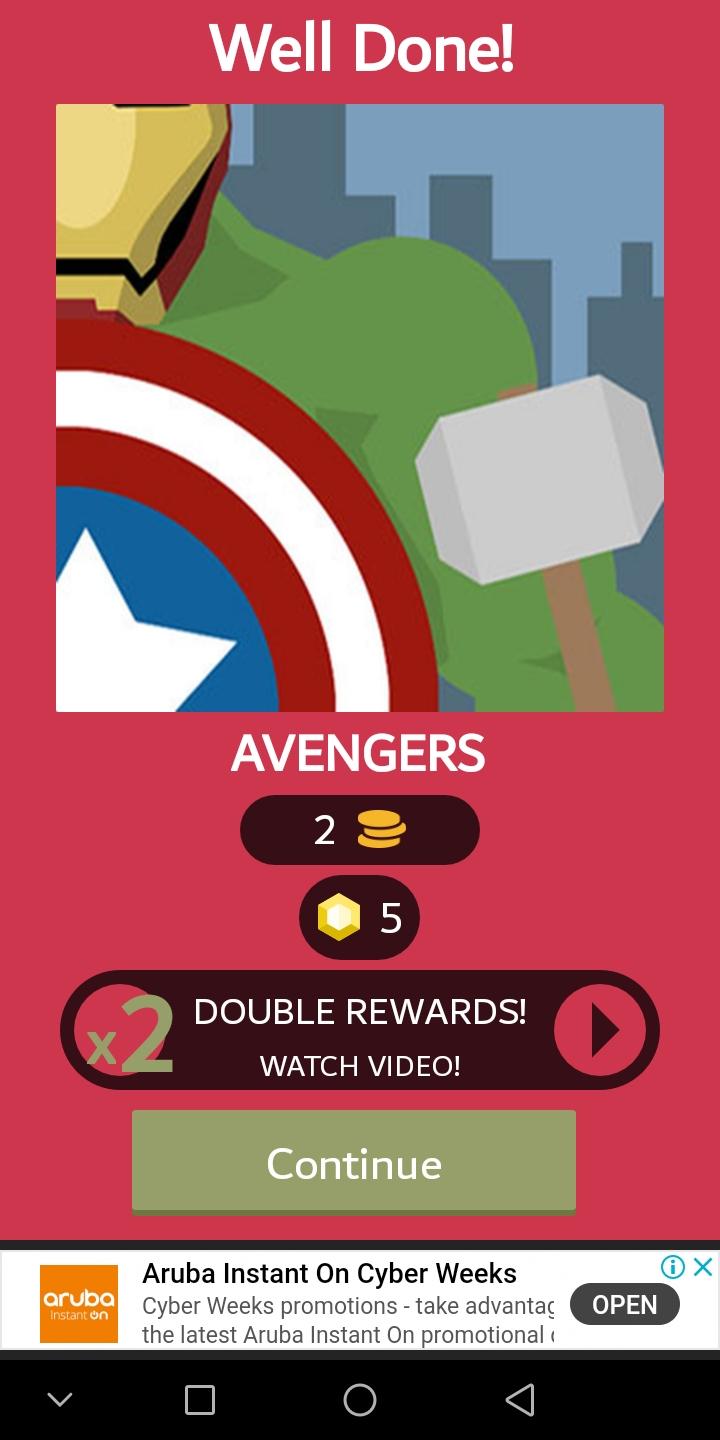The width and height of the screenshot is (720, 1440).
Task: Close the Aruba banner ad
Action: [x=703, y=1267]
